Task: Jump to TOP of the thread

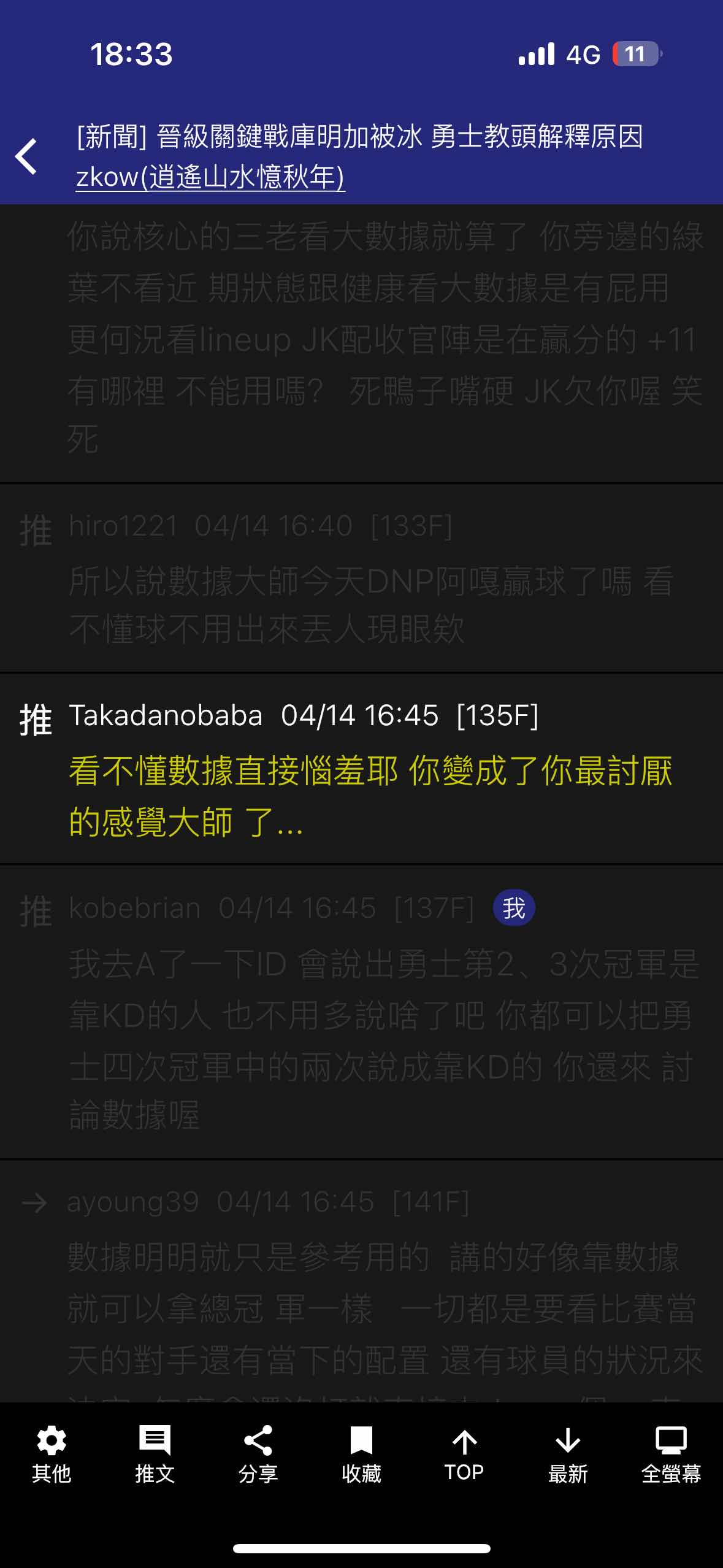Action: tap(464, 1455)
